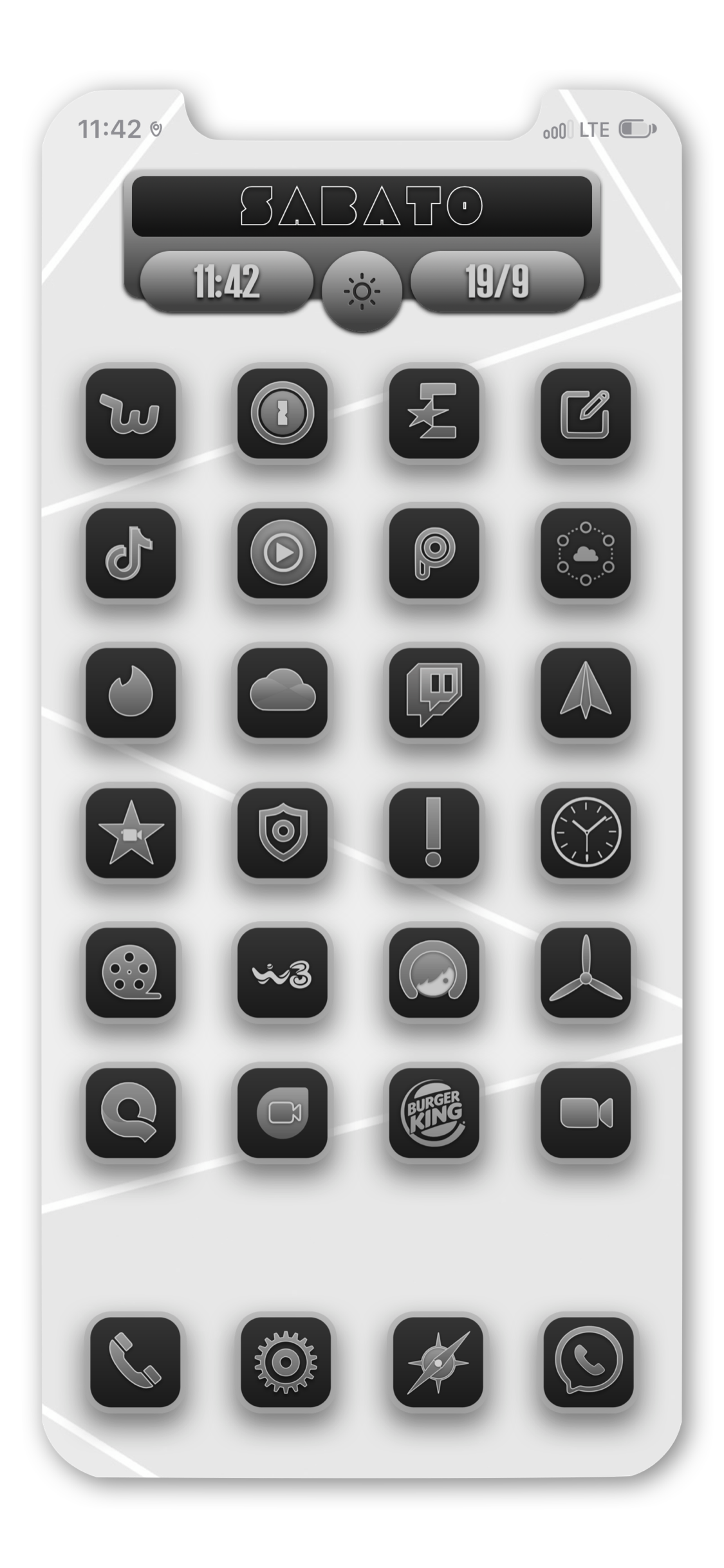Screen dimensions: 724x1568
Task: Open Settings from the dock
Action: [x=286, y=1361]
